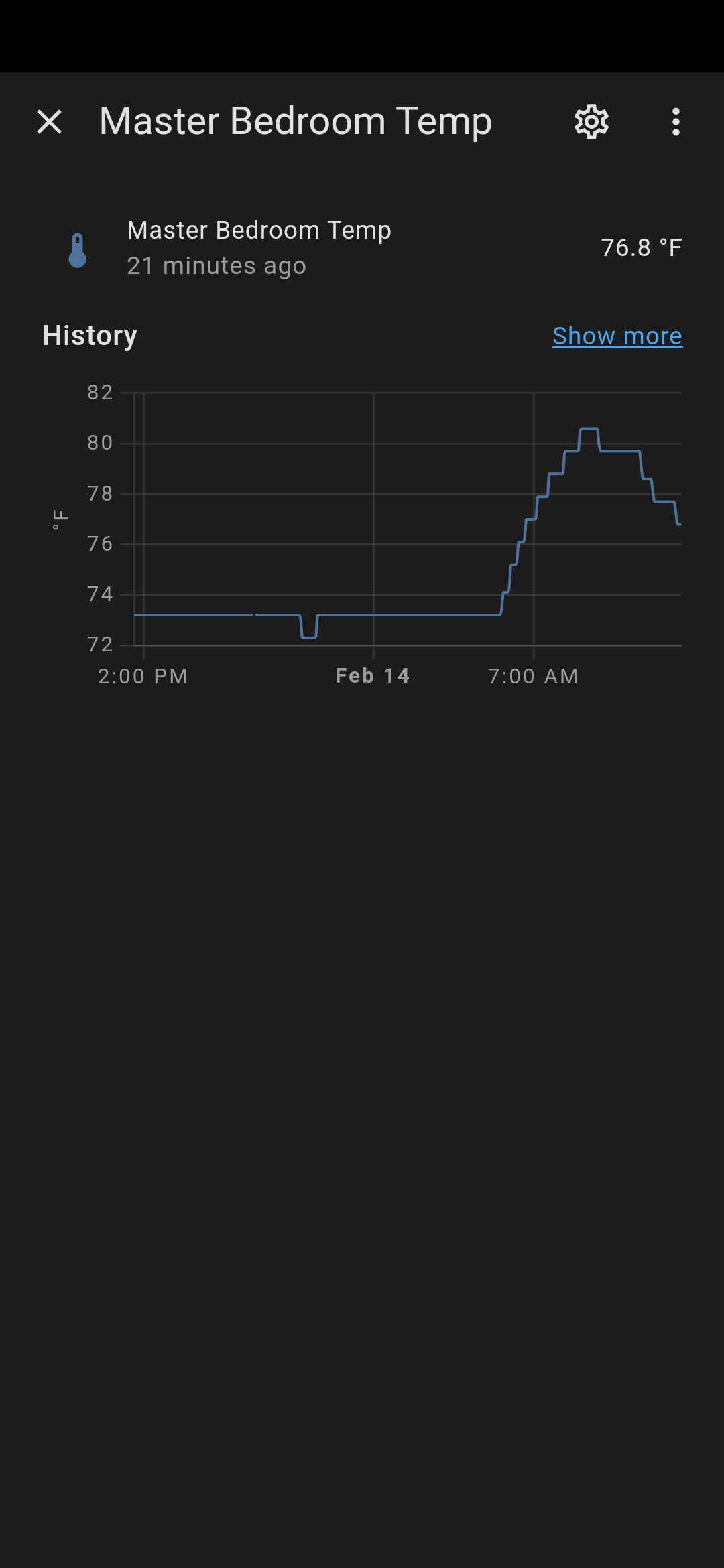Open the three-dot overflow menu
The width and height of the screenshot is (724, 1568).
point(675,122)
